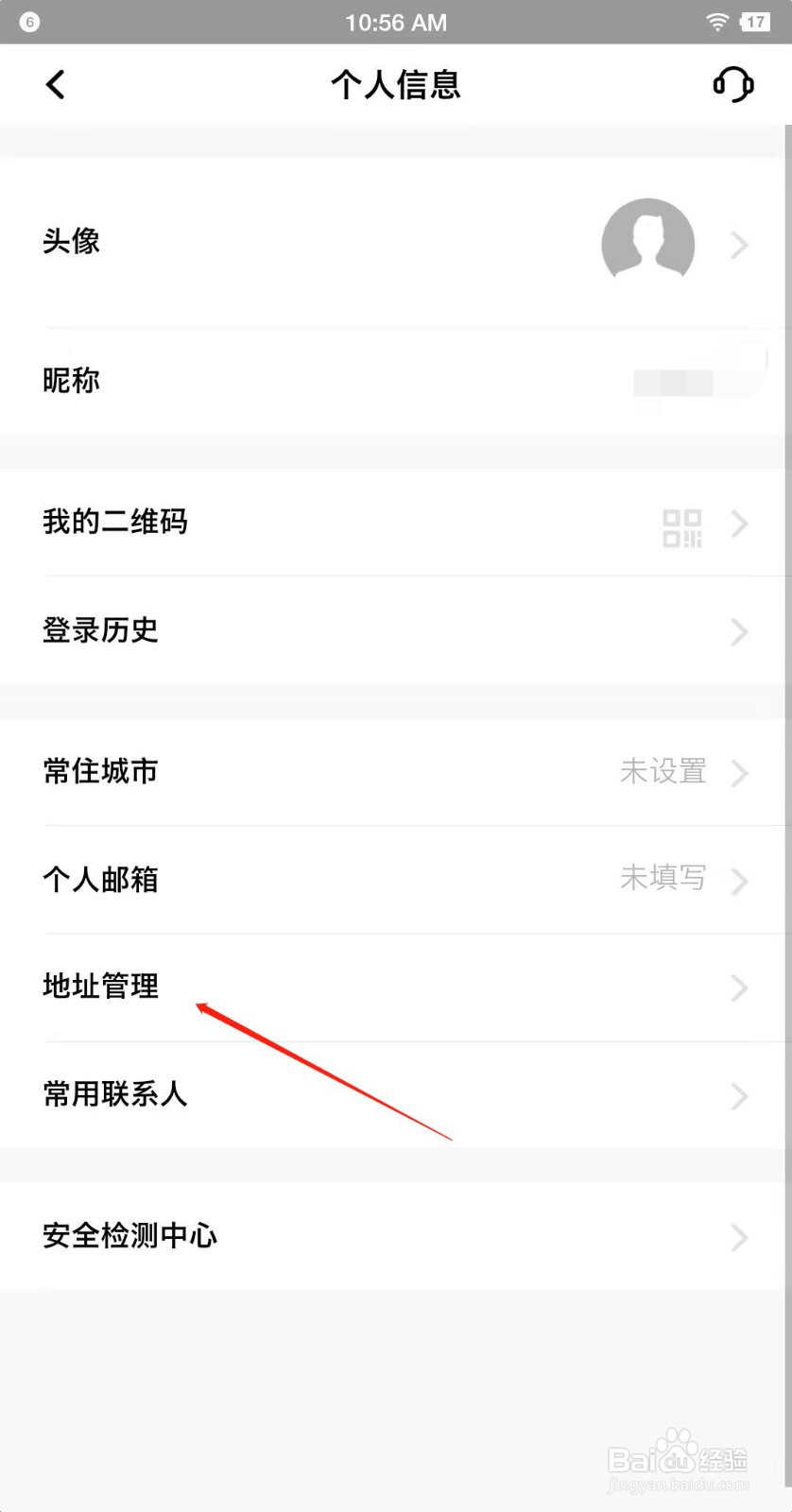Tap the nickname 昵称 field
The height and width of the screenshot is (1512, 792).
(72, 381)
